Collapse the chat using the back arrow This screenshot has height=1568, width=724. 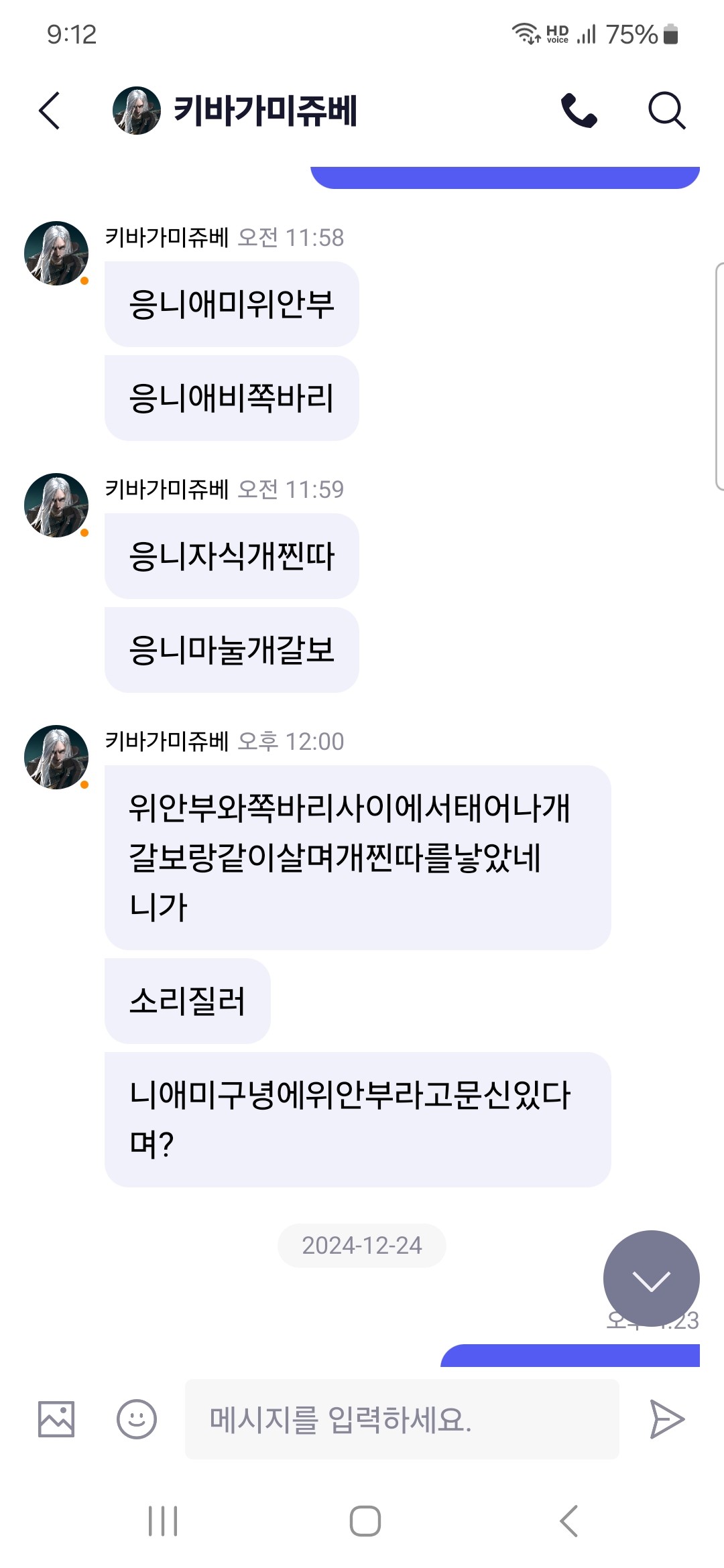[x=48, y=111]
